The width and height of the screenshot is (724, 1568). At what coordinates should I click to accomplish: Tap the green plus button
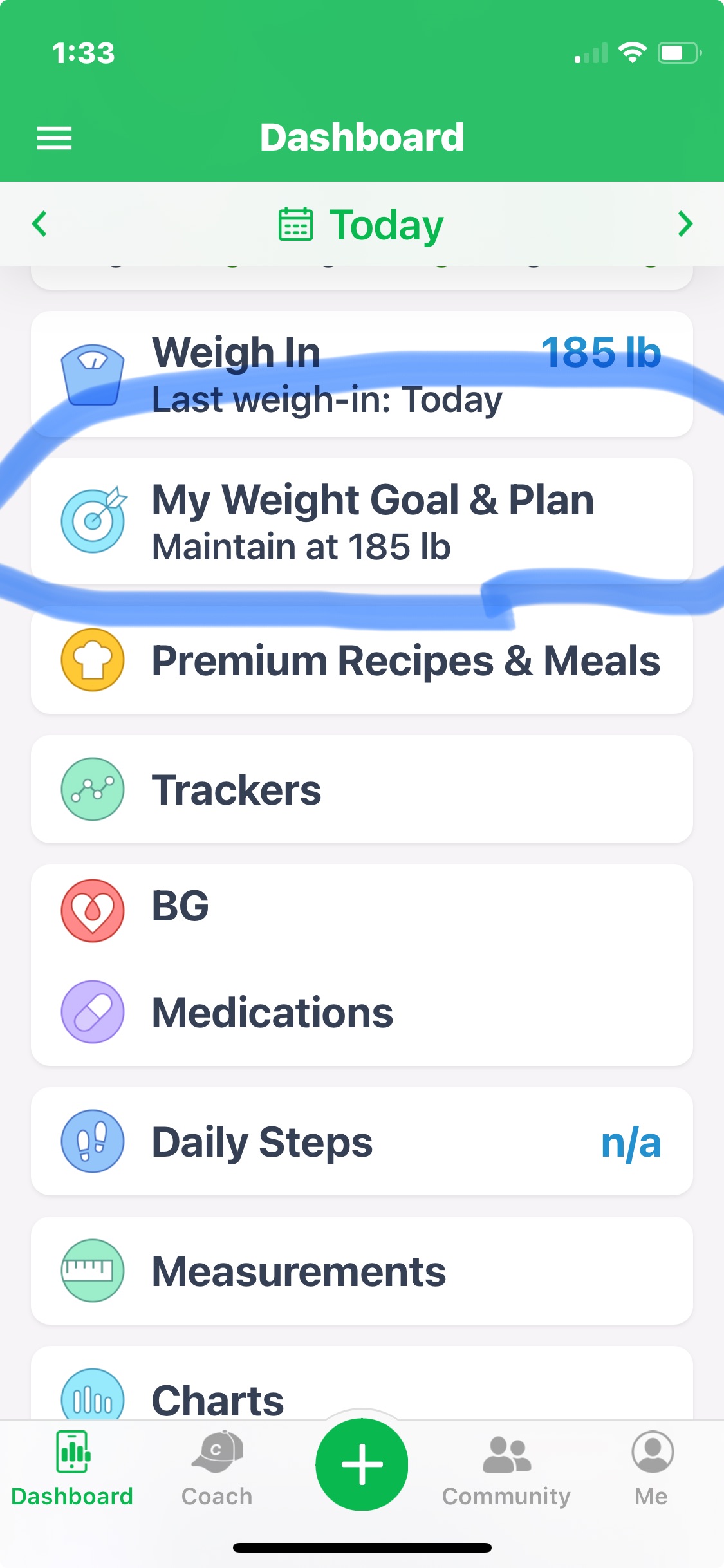362,1464
